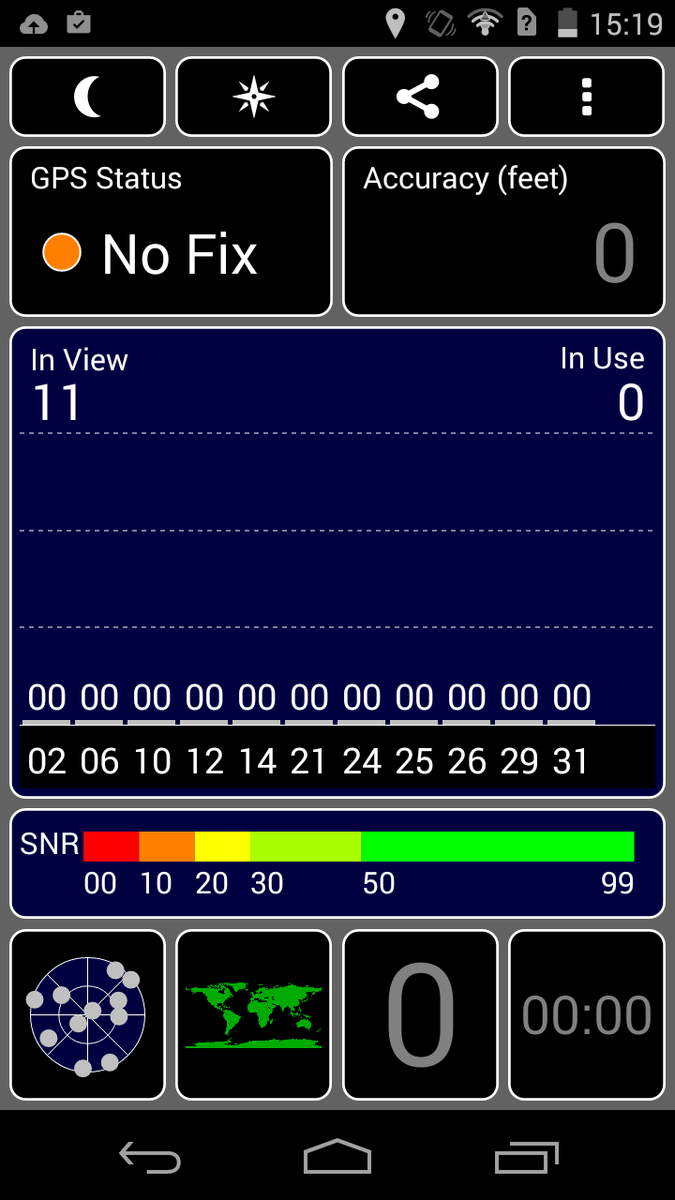Open the GPS Status No Fix panel
Screen dimensions: 675x1200
170,232
